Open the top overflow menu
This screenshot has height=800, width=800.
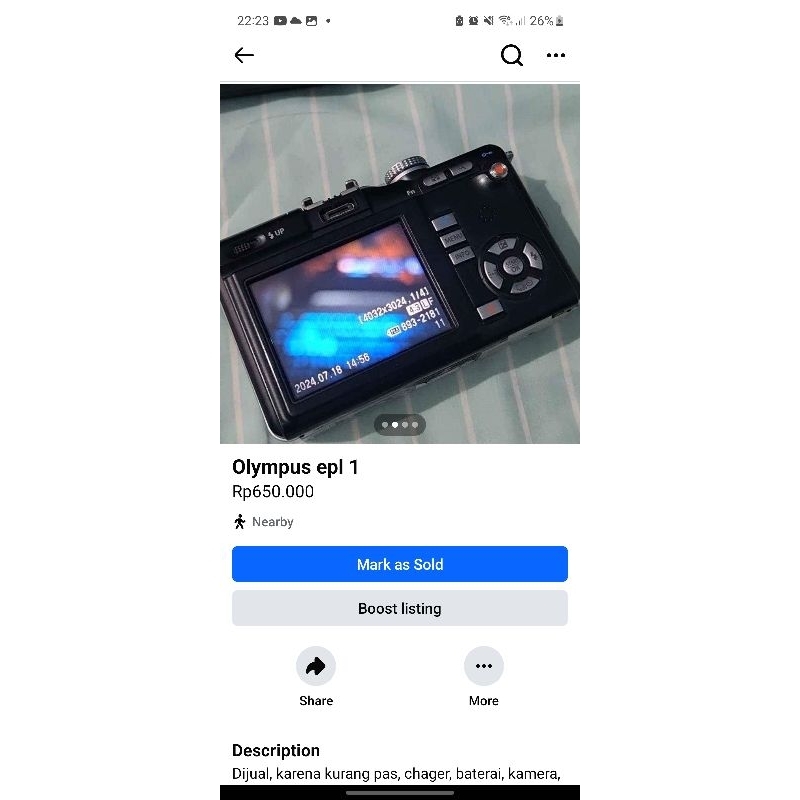(x=556, y=56)
